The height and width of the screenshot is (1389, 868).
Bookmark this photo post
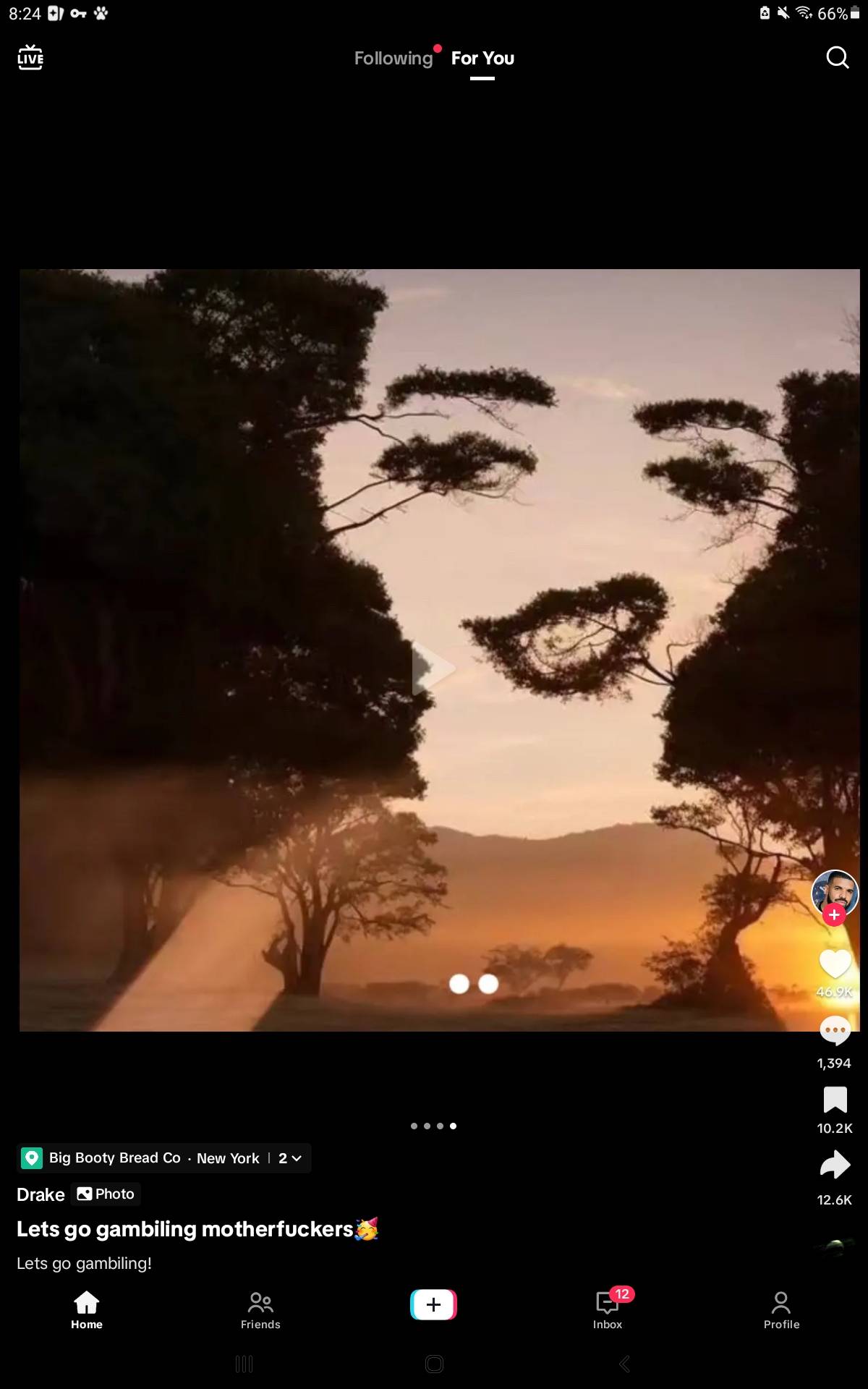tap(835, 1100)
